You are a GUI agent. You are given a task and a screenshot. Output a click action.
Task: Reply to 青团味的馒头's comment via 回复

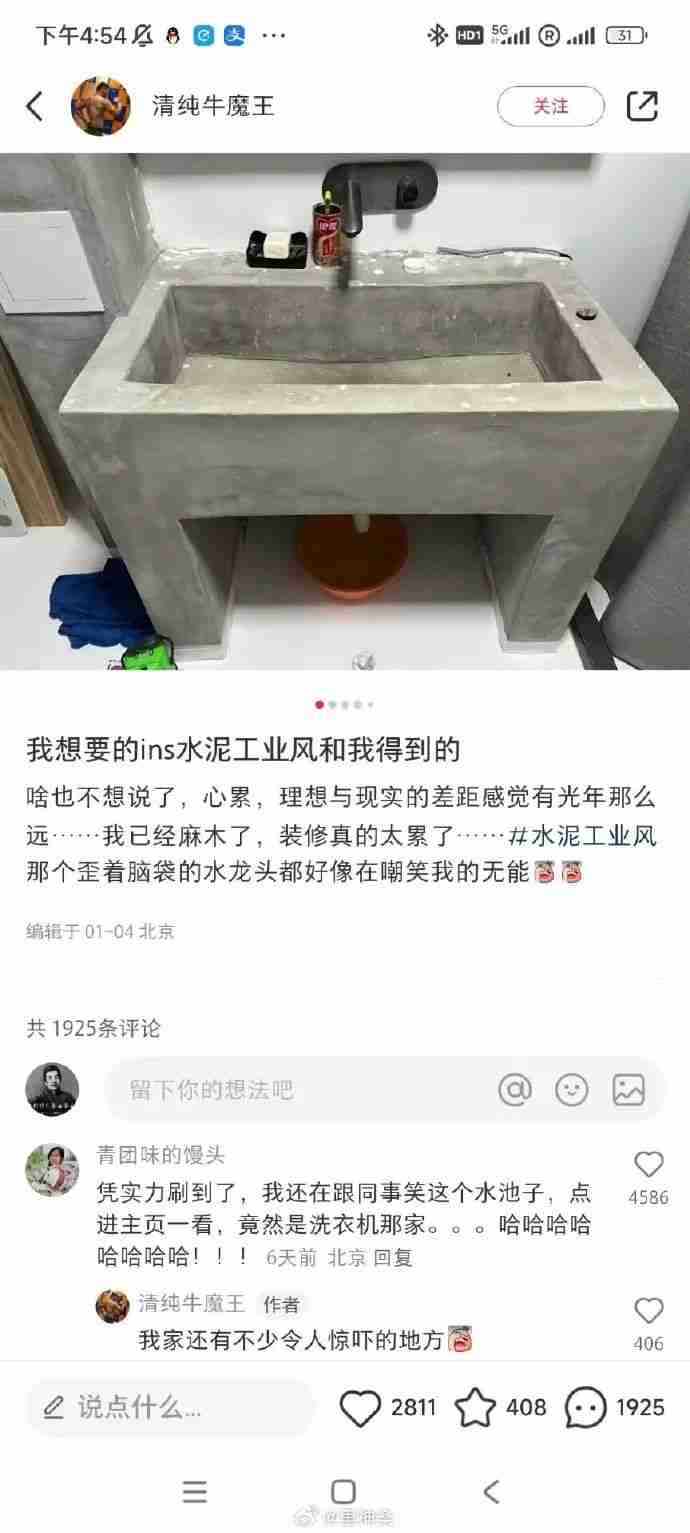point(393,1259)
